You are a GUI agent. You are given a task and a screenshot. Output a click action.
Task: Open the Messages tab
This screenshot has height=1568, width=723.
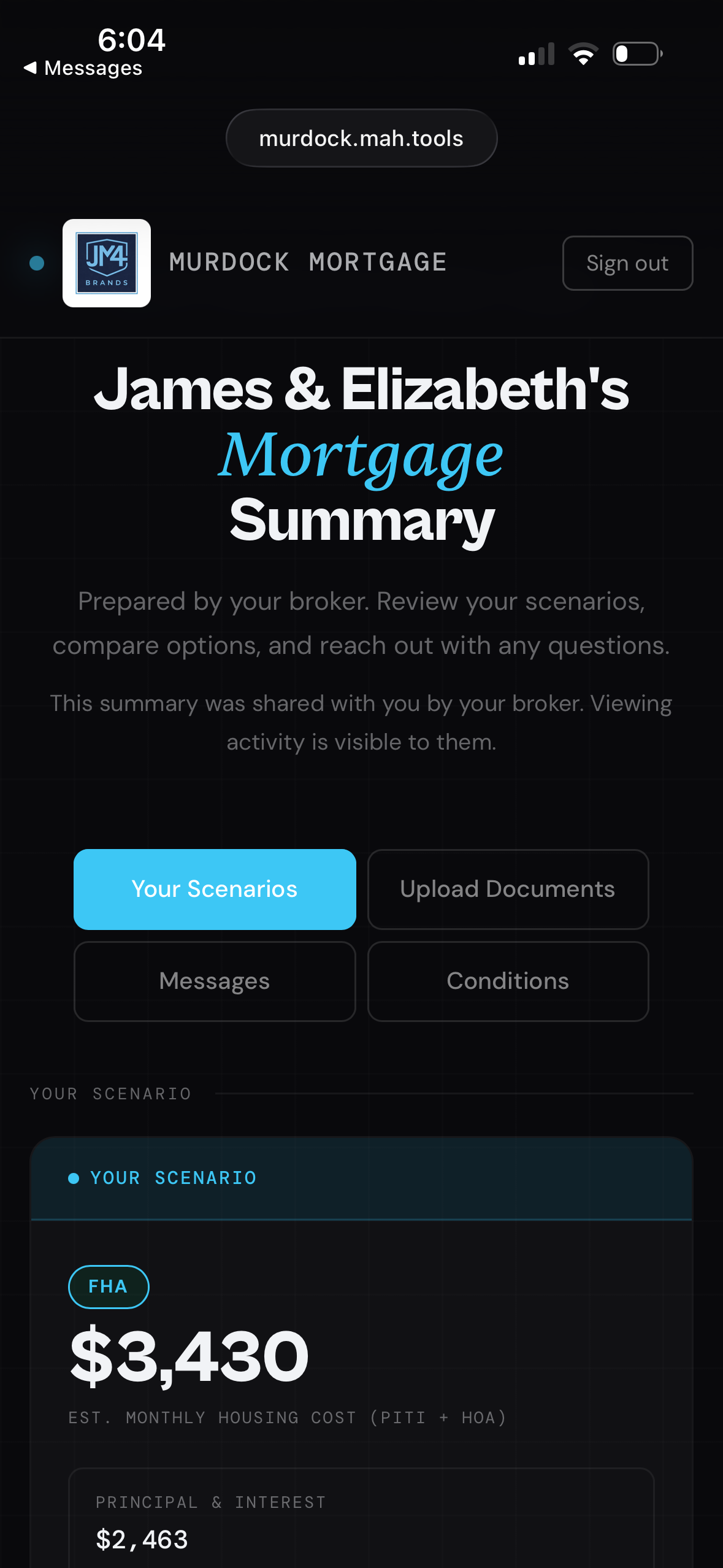214,980
